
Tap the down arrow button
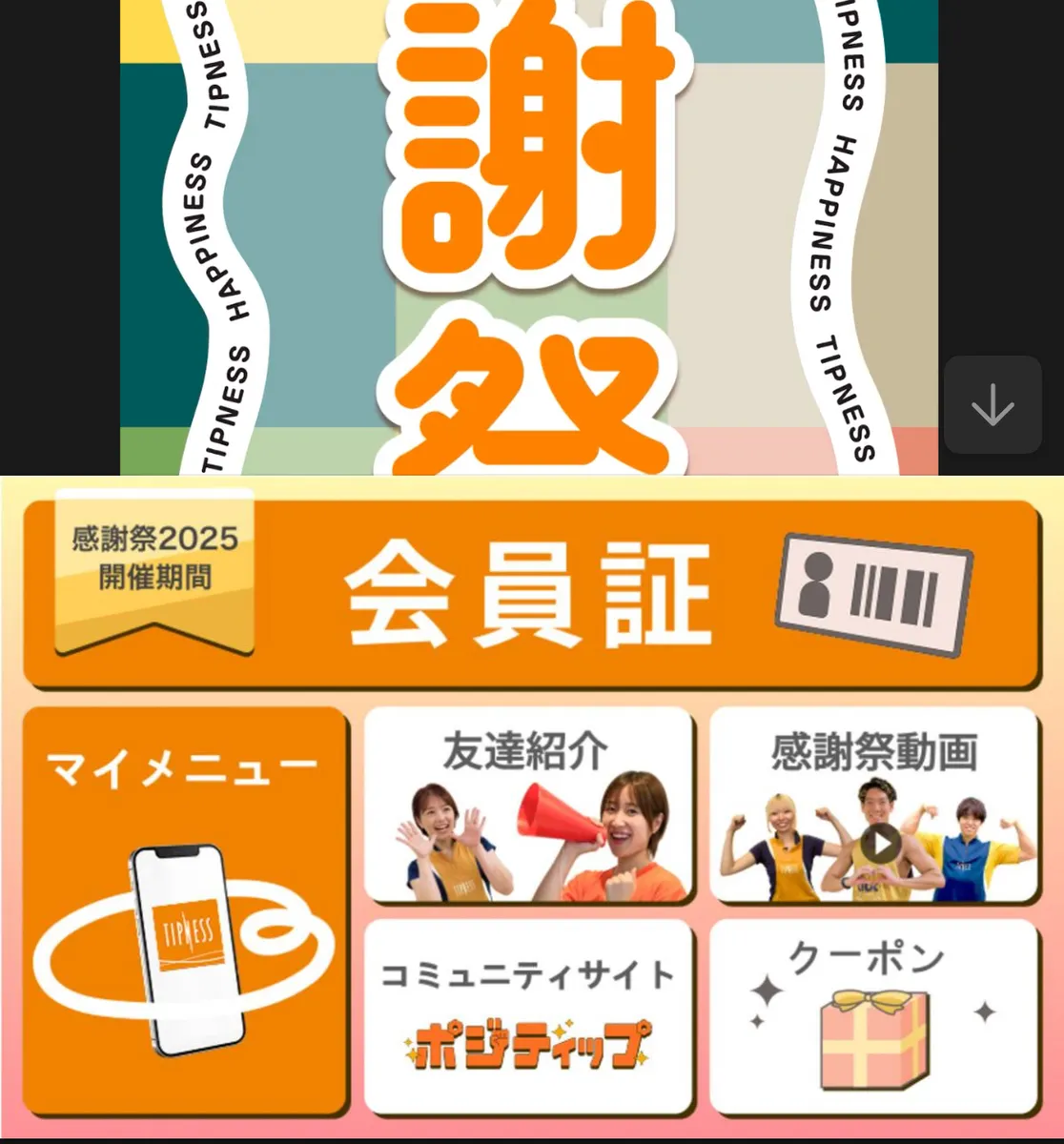point(992,404)
